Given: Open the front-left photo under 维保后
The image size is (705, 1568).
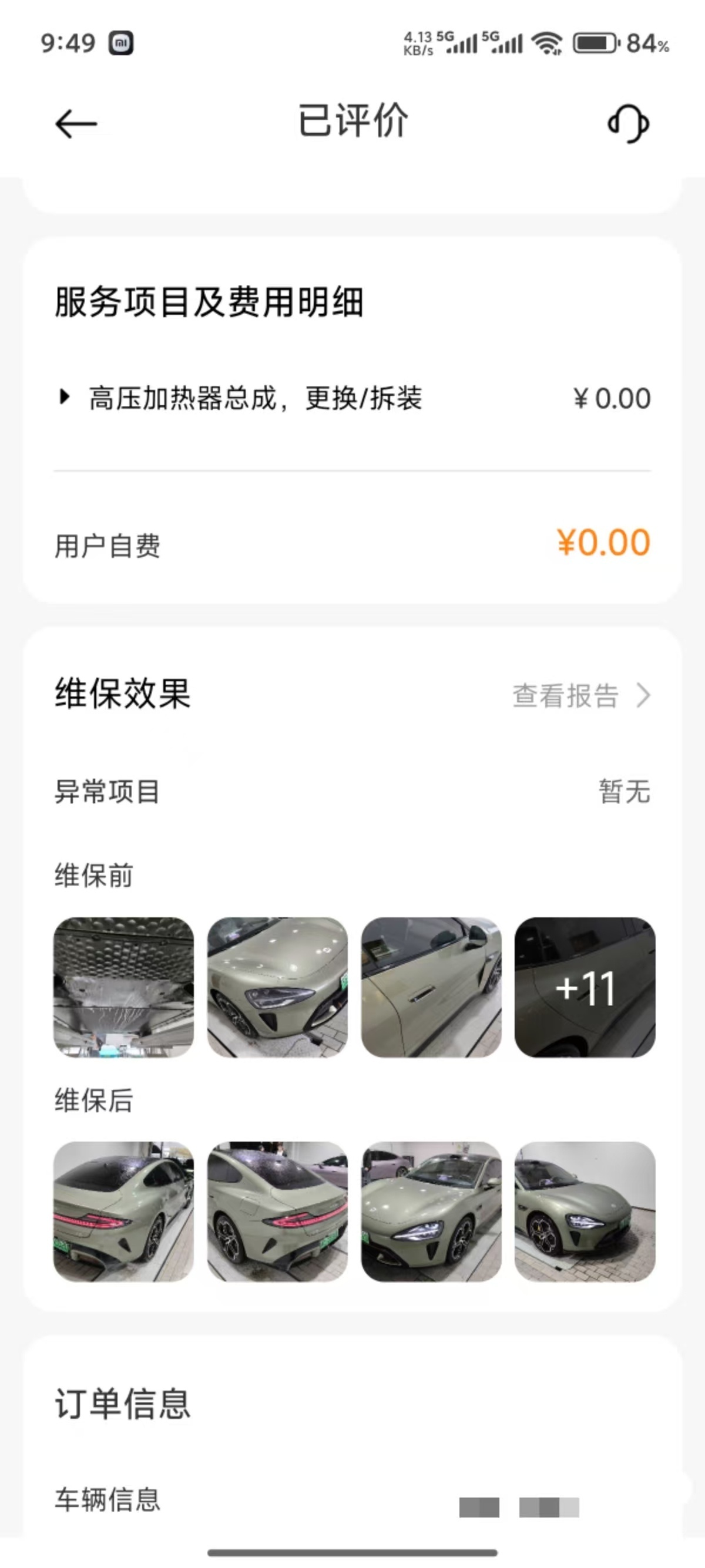Looking at the screenshot, I should [x=431, y=1212].
